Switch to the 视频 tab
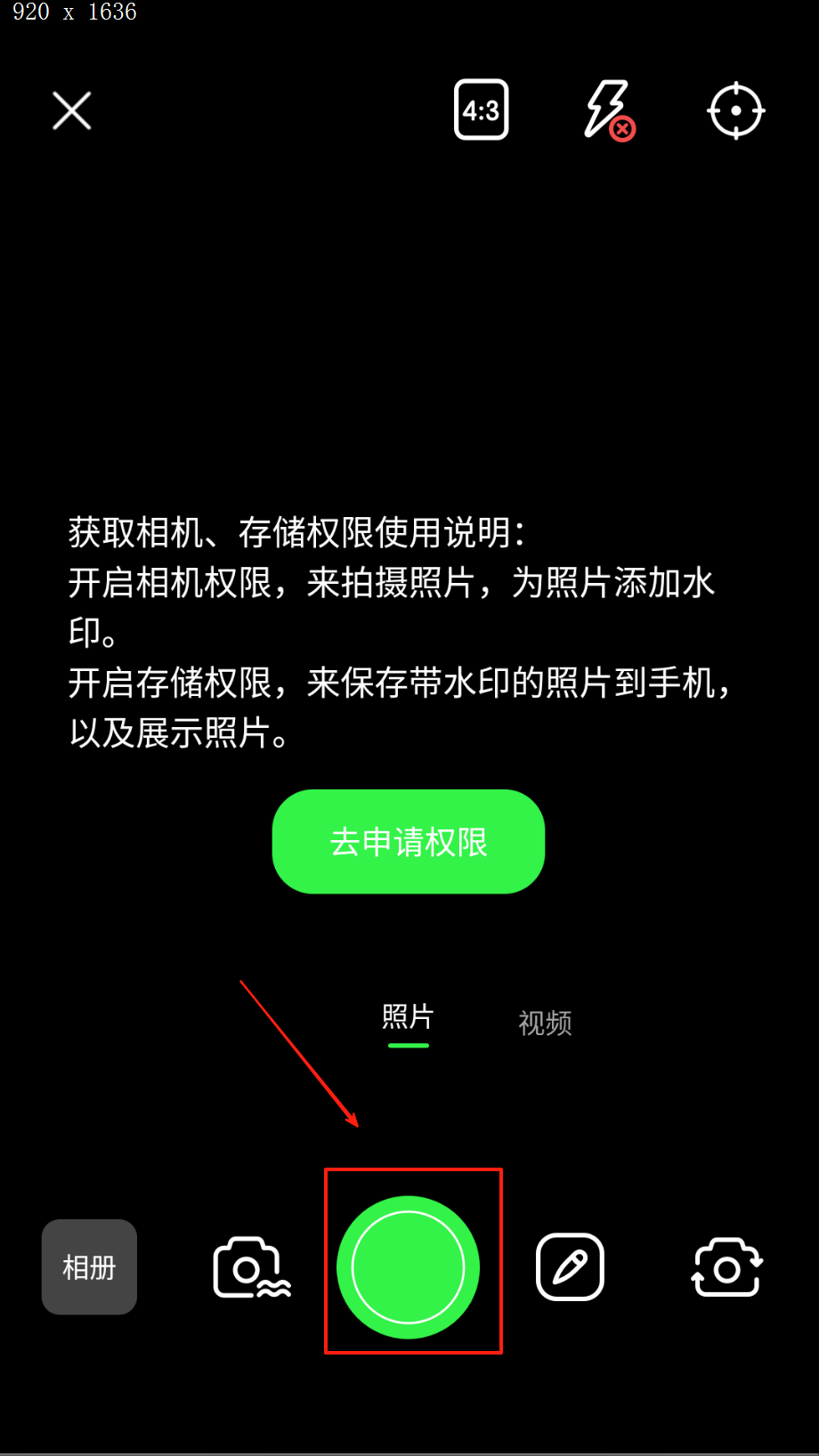Viewport: 819px width, 1456px height. 545,1023
